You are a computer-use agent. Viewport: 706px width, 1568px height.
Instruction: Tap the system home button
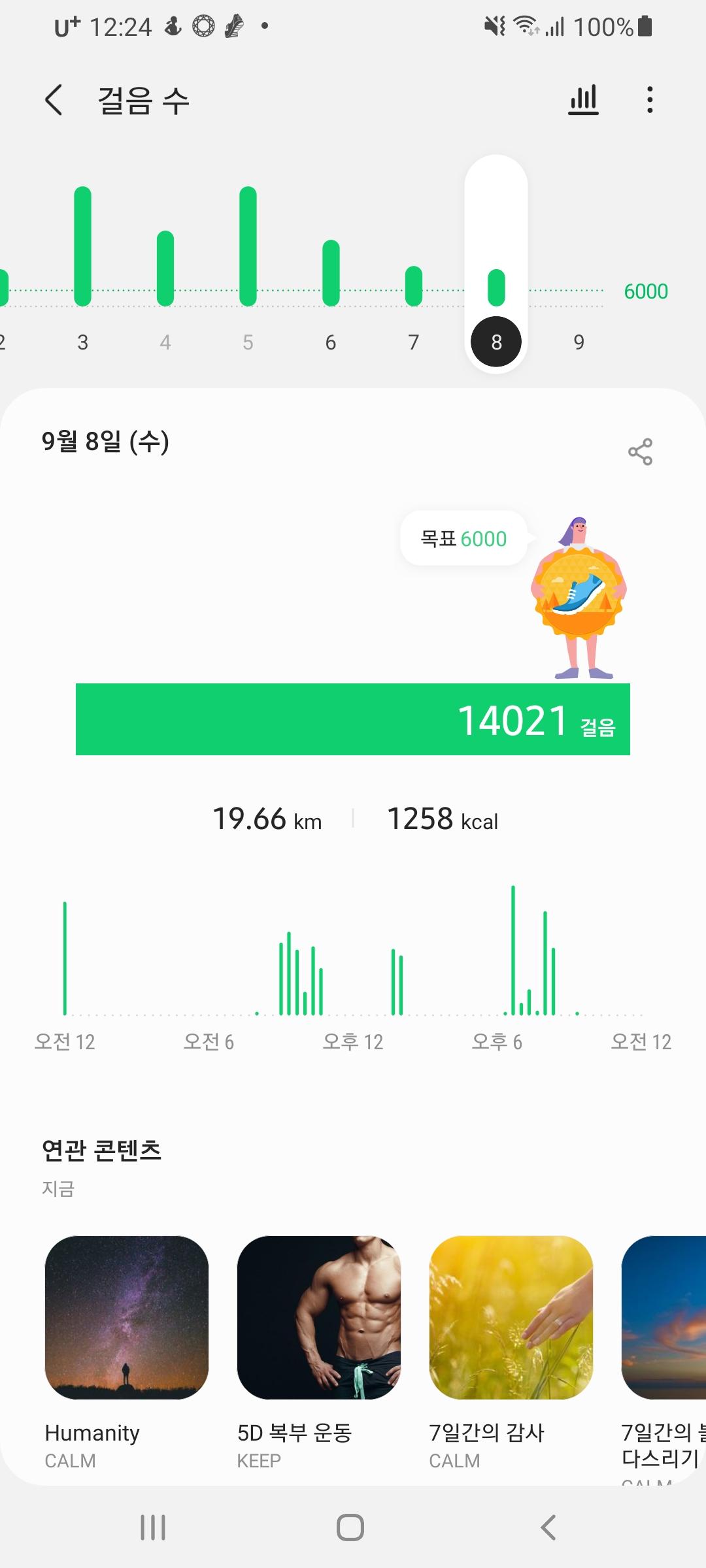pos(350,1527)
